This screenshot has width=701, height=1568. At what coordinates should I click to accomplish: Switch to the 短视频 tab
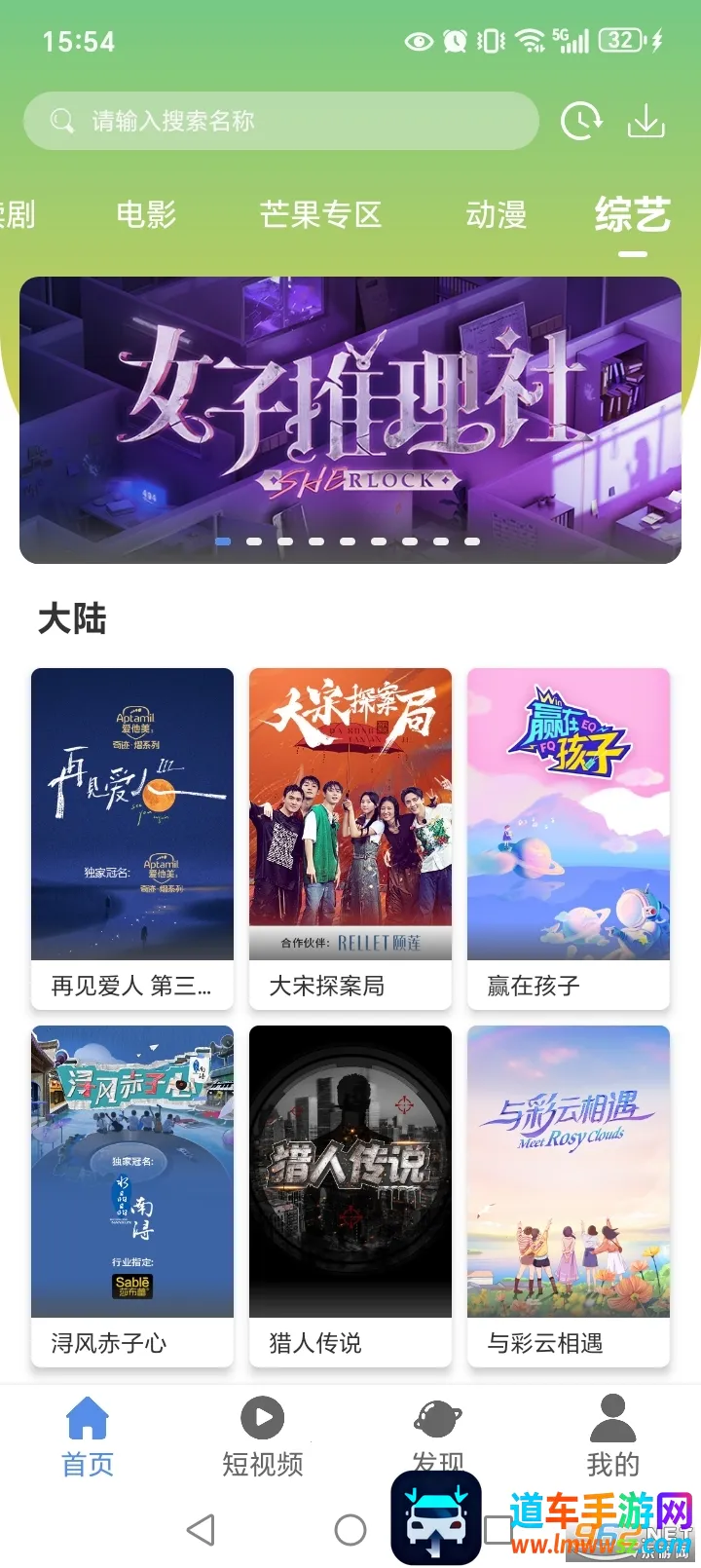pyautogui.click(x=263, y=1436)
